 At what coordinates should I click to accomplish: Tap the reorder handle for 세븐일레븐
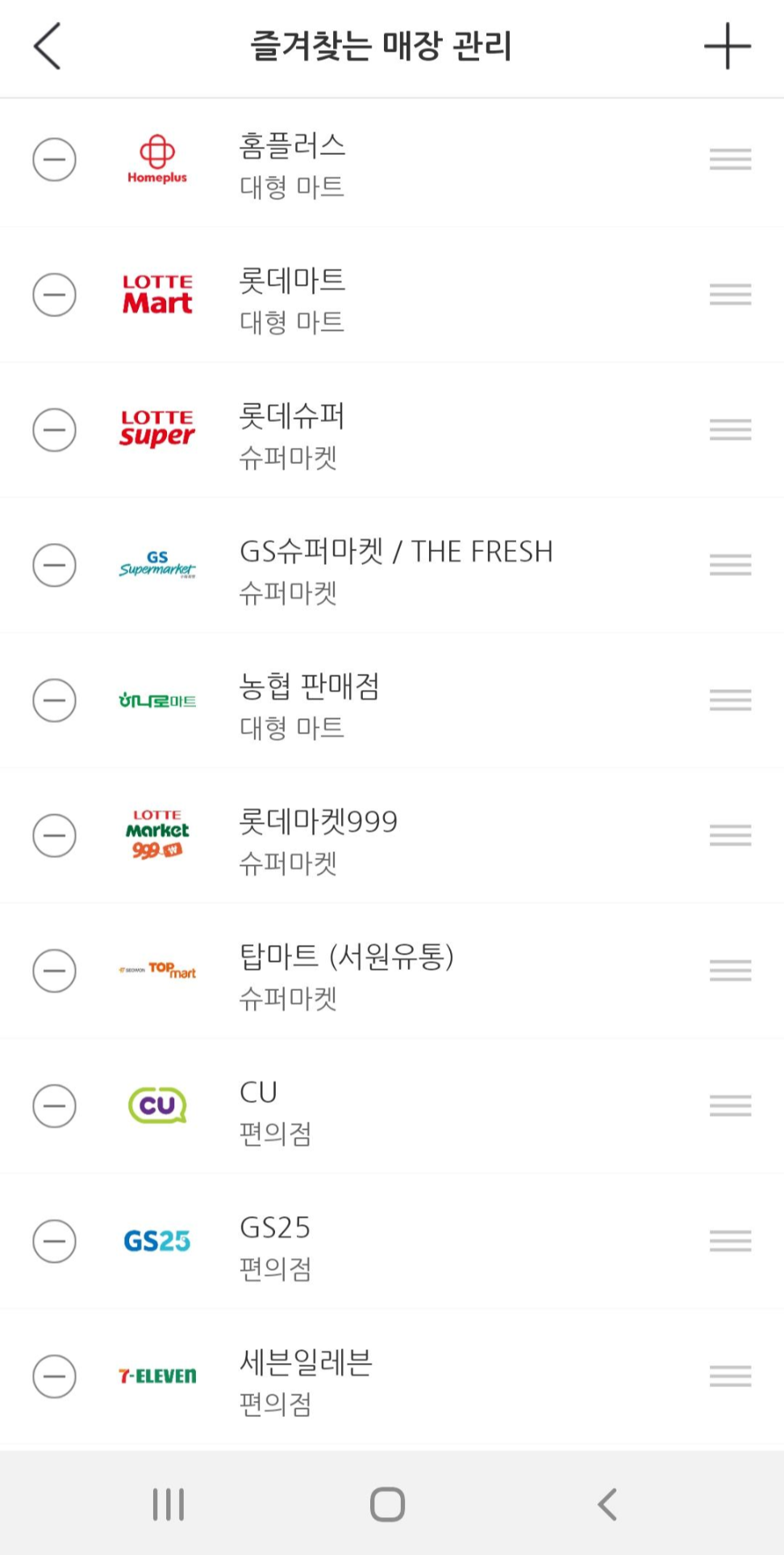point(731,1376)
